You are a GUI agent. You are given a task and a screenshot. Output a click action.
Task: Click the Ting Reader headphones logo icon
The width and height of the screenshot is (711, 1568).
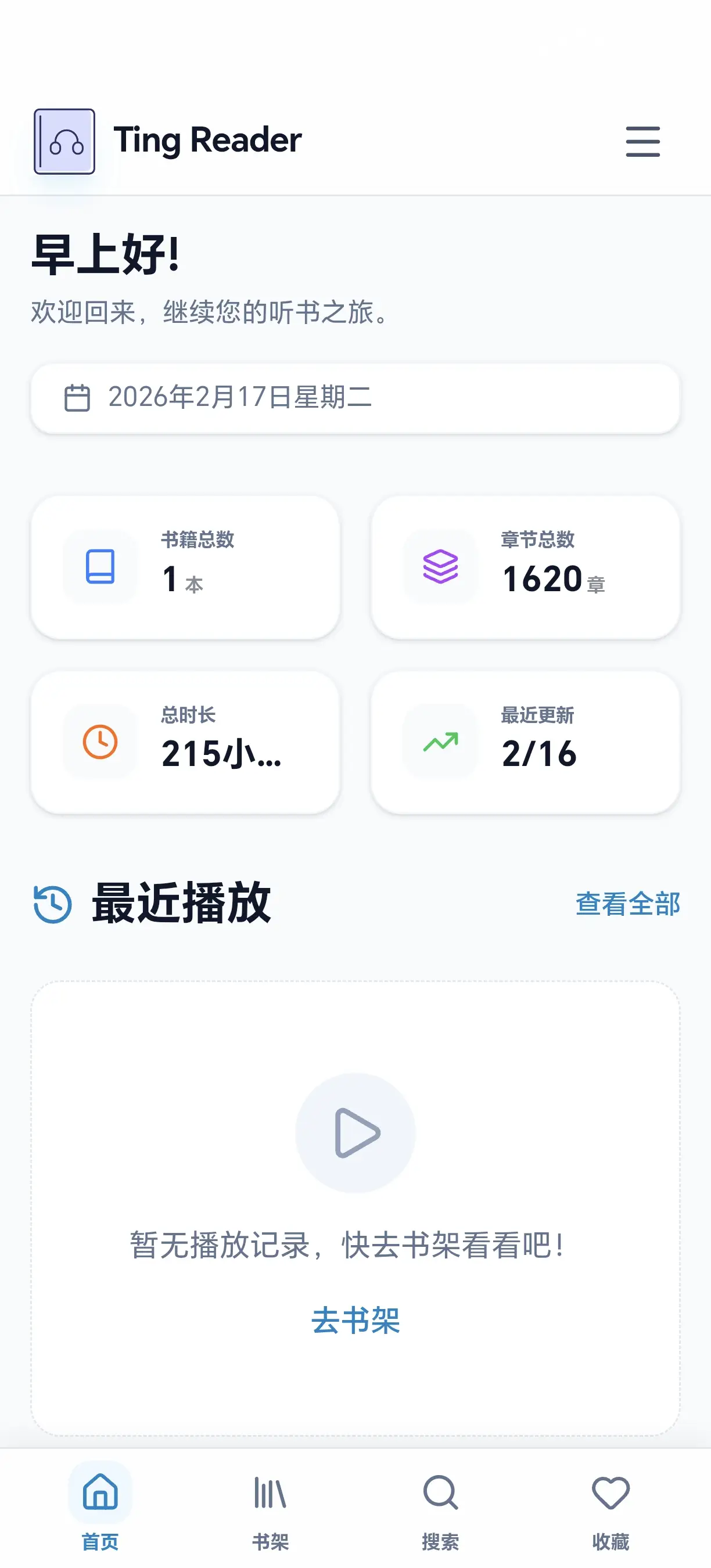tap(64, 140)
